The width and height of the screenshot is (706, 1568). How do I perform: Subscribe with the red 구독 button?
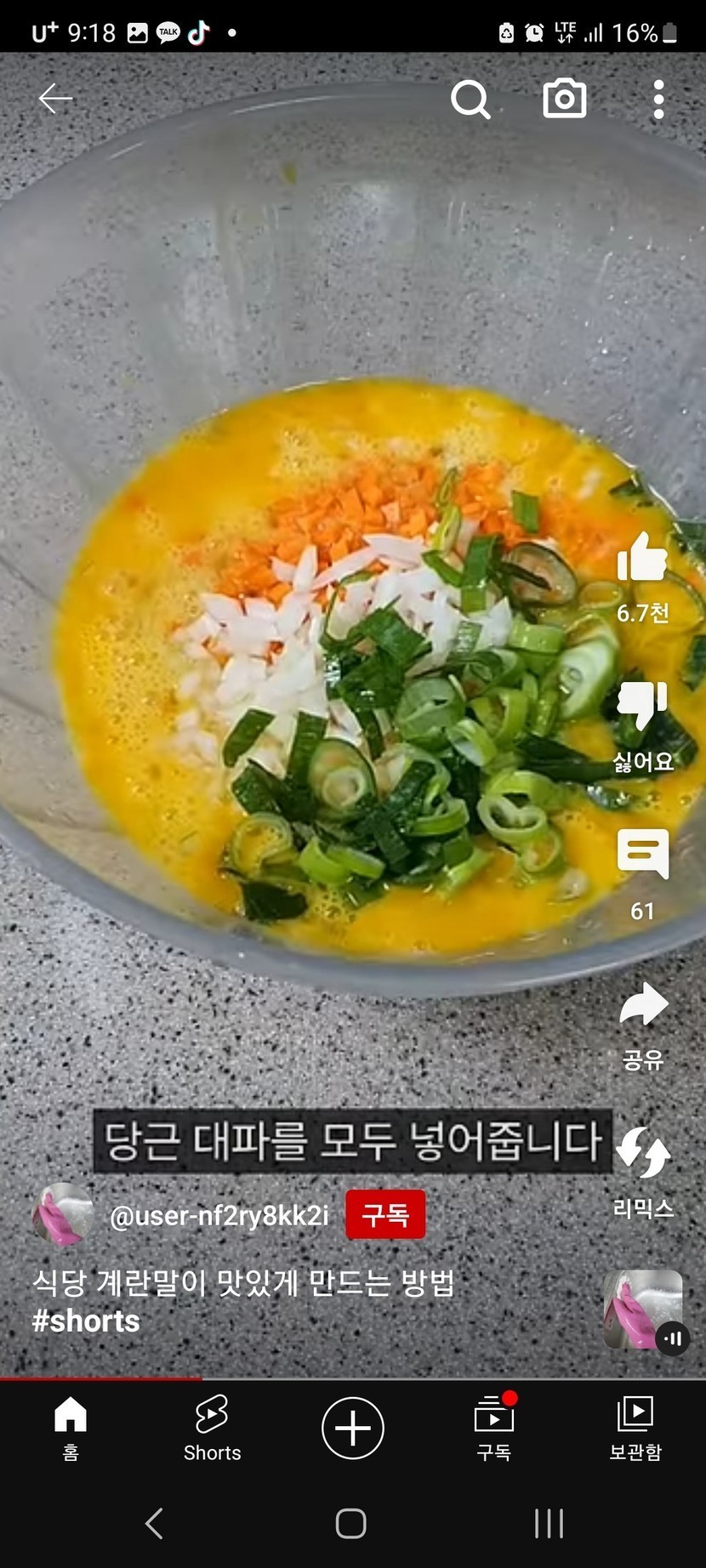click(385, 1214)
